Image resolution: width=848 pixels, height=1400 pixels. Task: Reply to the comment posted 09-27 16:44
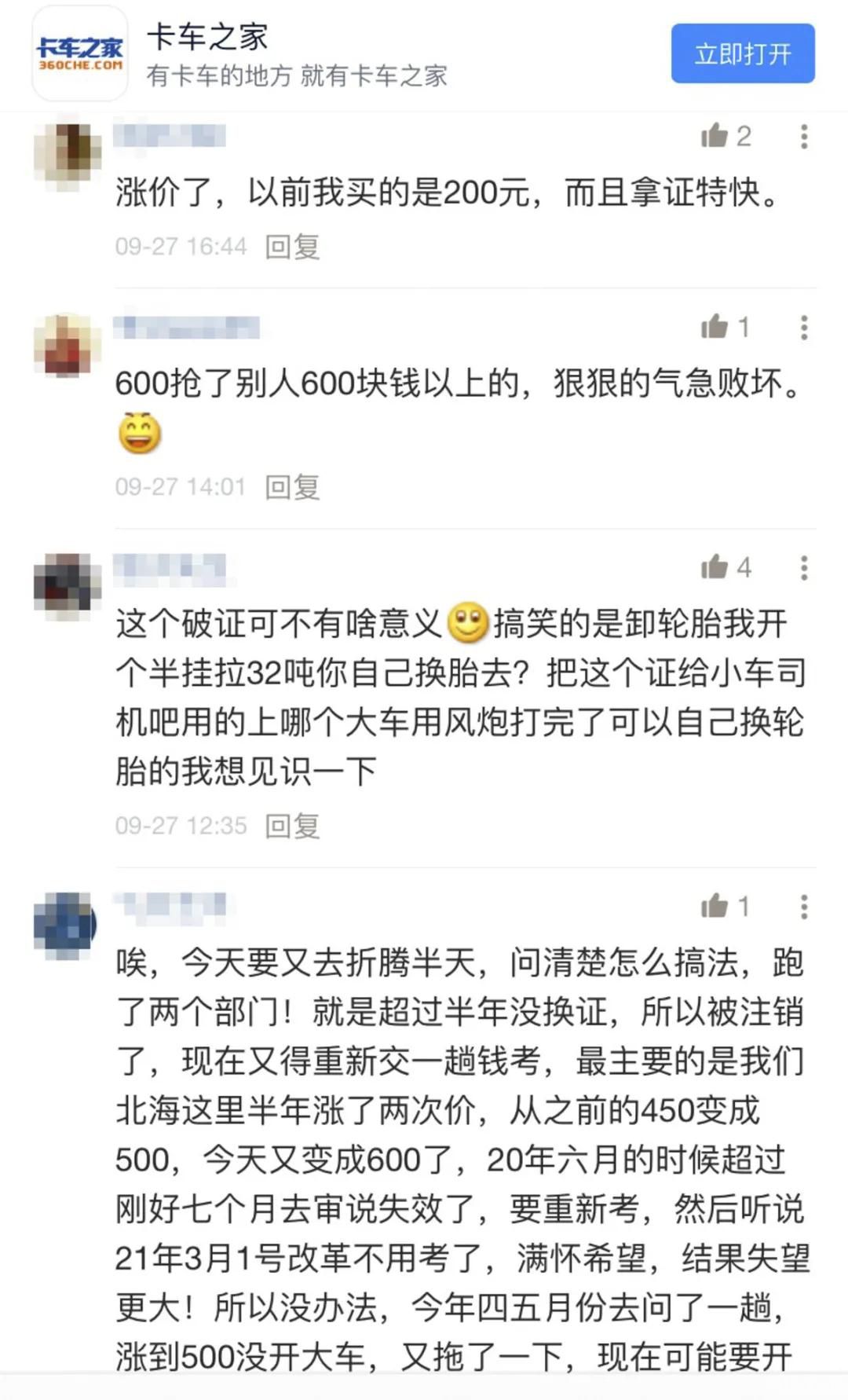click(x=292, y=247)
